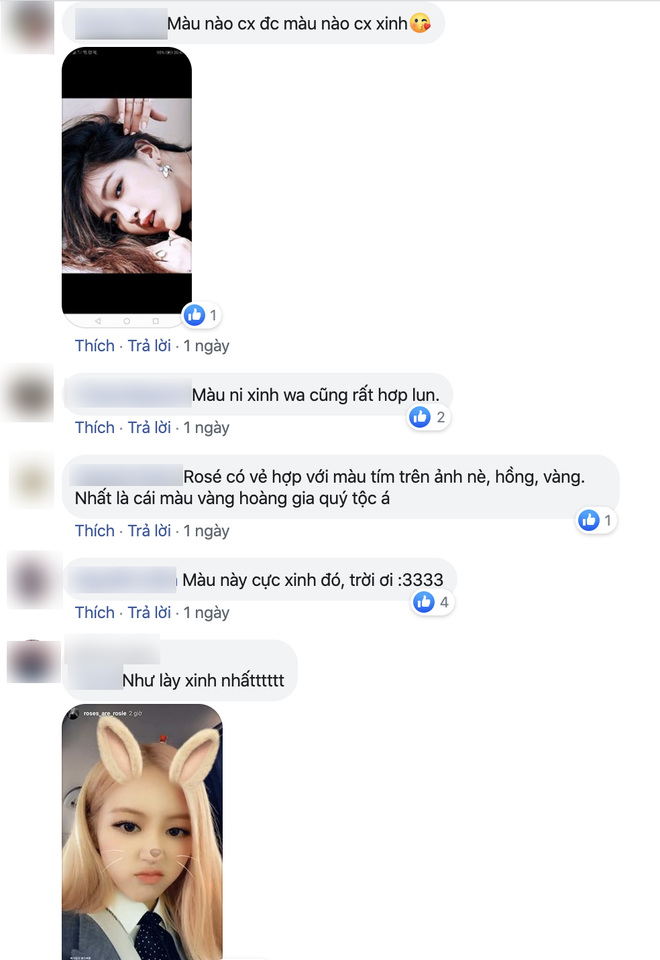Reply to the 'Màu này cực xinh đó' comment
660x960 pixels.
[x=149, y=612]
